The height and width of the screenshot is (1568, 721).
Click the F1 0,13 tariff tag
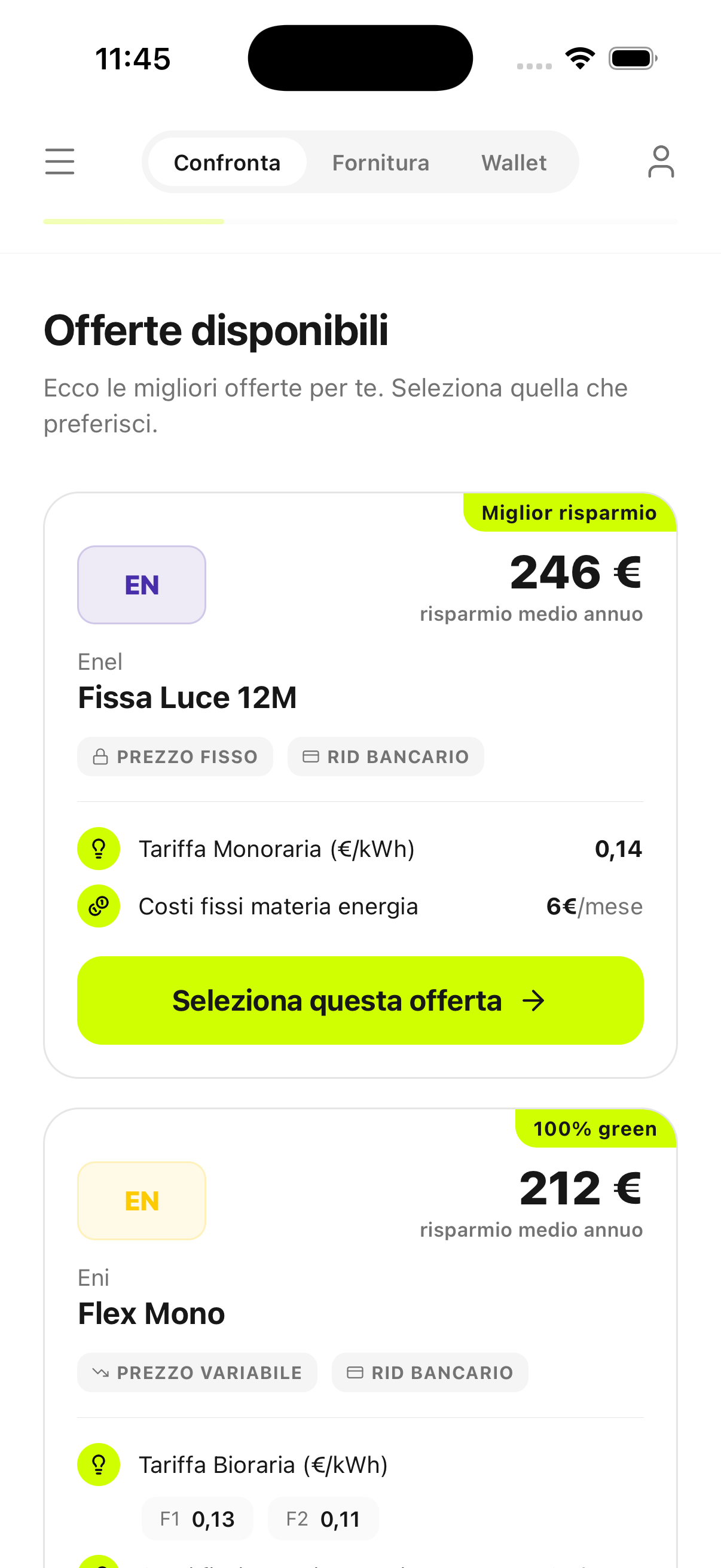click(197, 1519)
